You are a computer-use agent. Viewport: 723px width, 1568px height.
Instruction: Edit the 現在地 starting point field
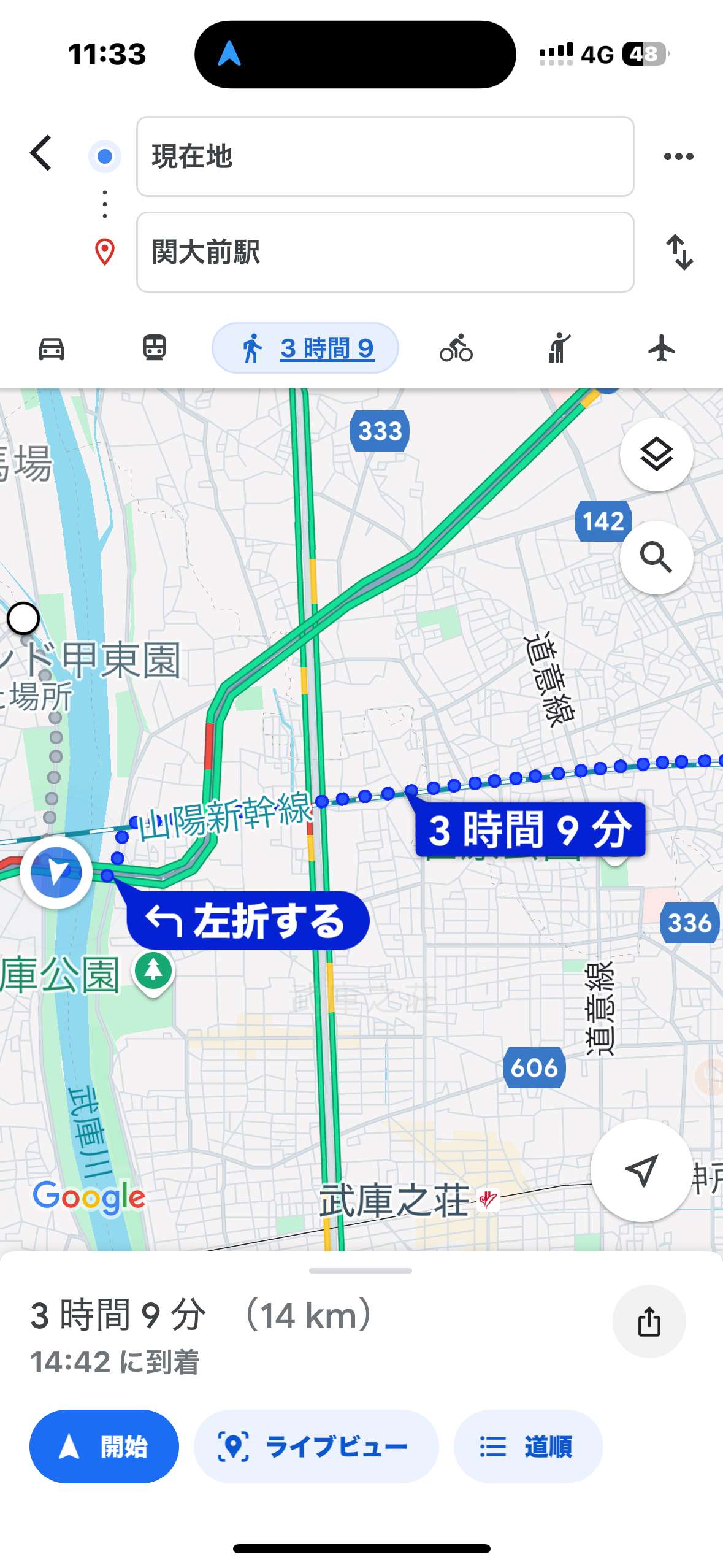click(x=385, y=156)
